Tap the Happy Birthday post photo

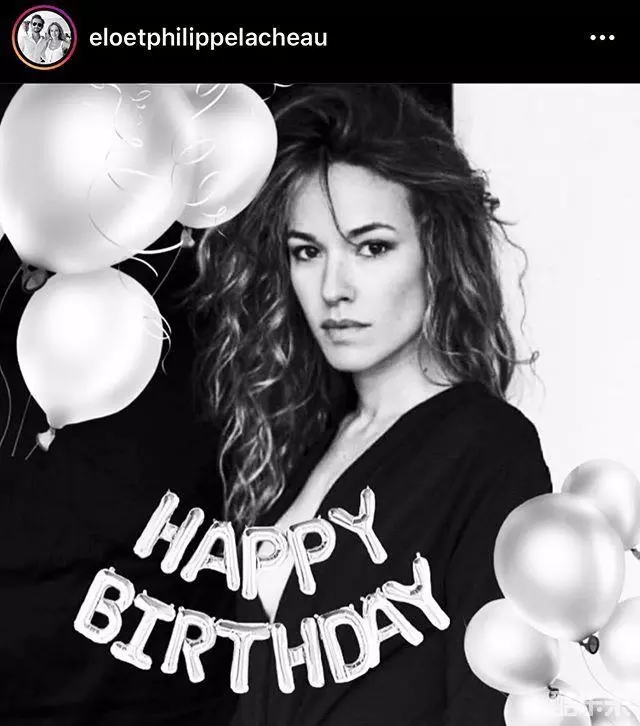coord(320,400)
